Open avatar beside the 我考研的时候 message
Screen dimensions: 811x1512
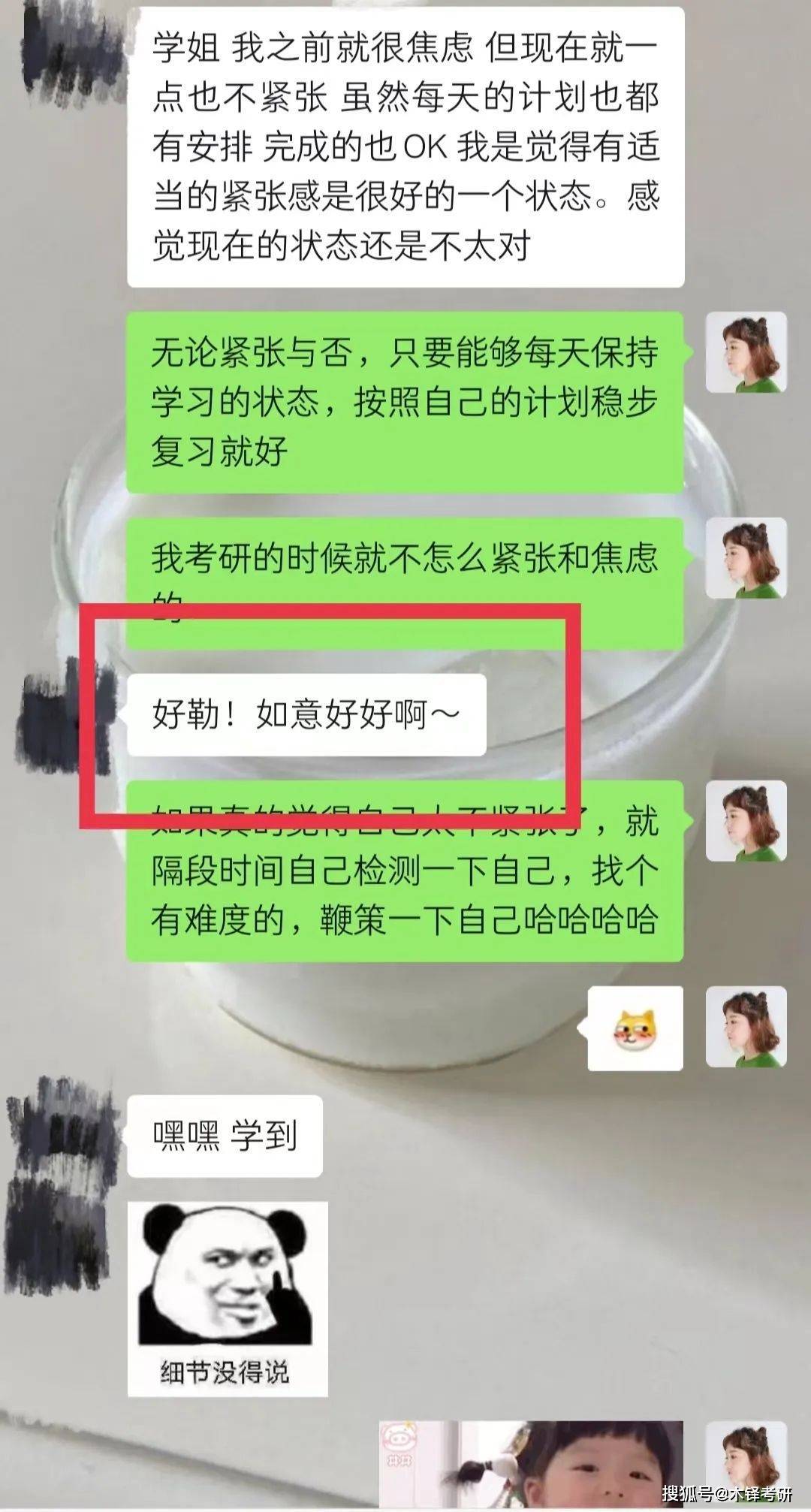click(x=746, y=558)
